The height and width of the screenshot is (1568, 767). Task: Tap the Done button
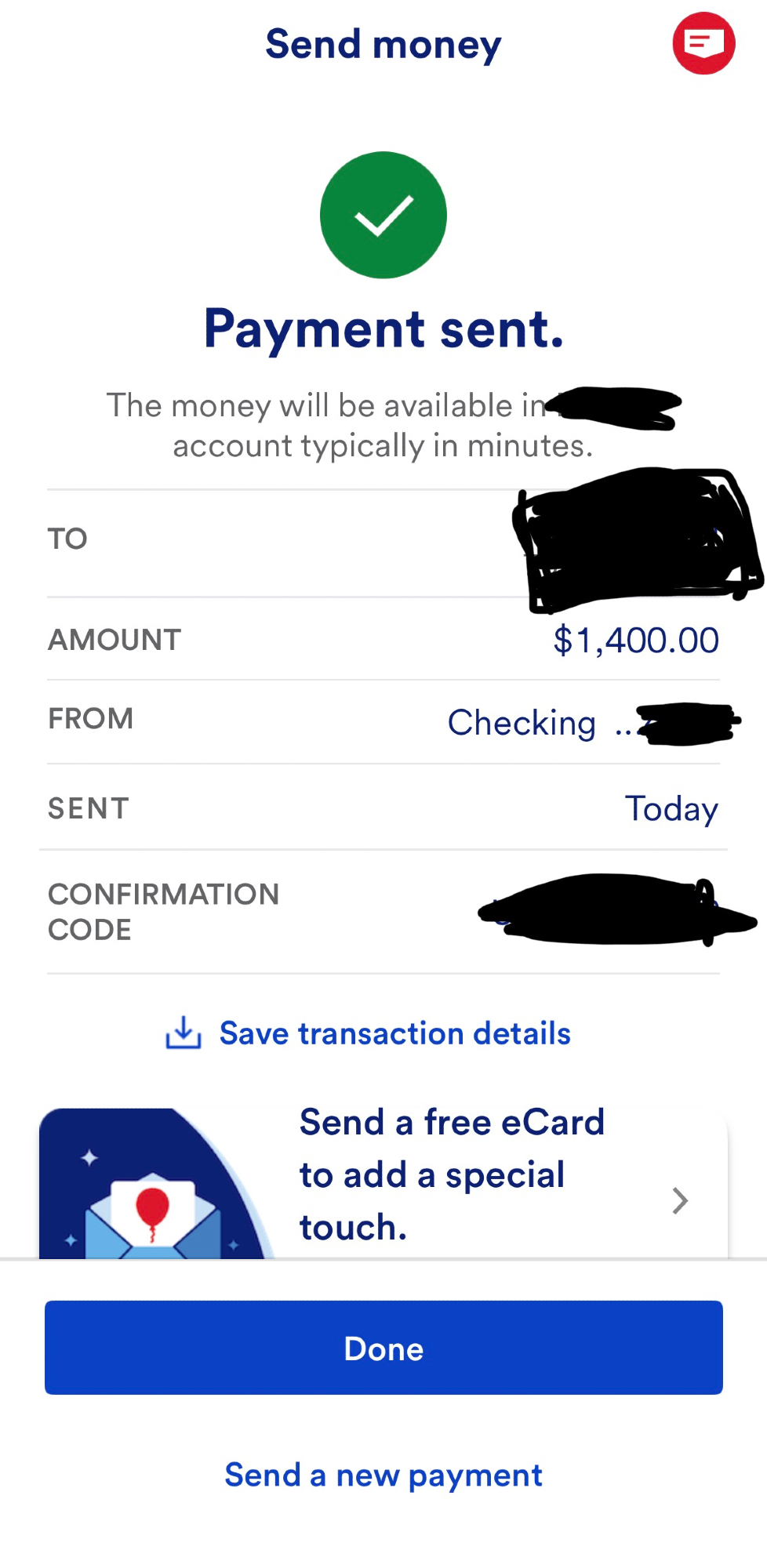point(383,1348)
